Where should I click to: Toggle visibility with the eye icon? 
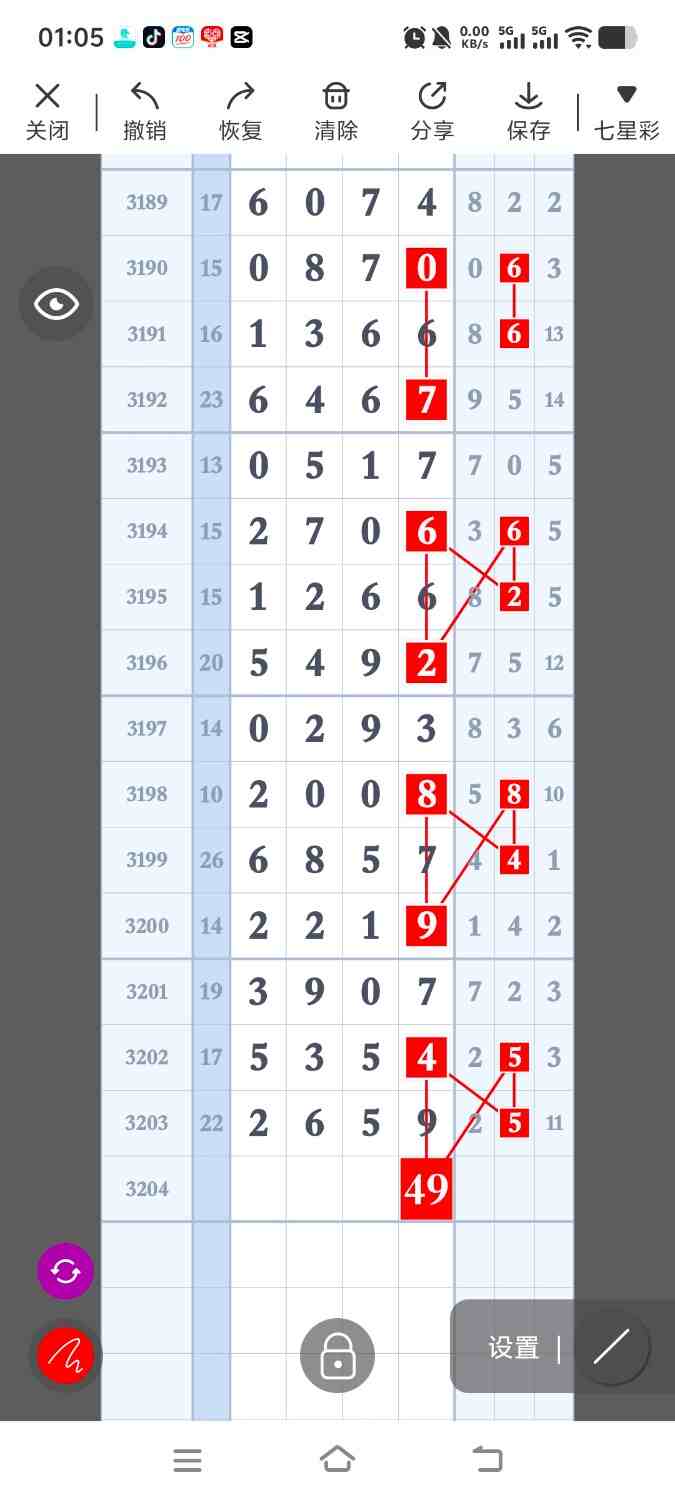coord(56,304)
